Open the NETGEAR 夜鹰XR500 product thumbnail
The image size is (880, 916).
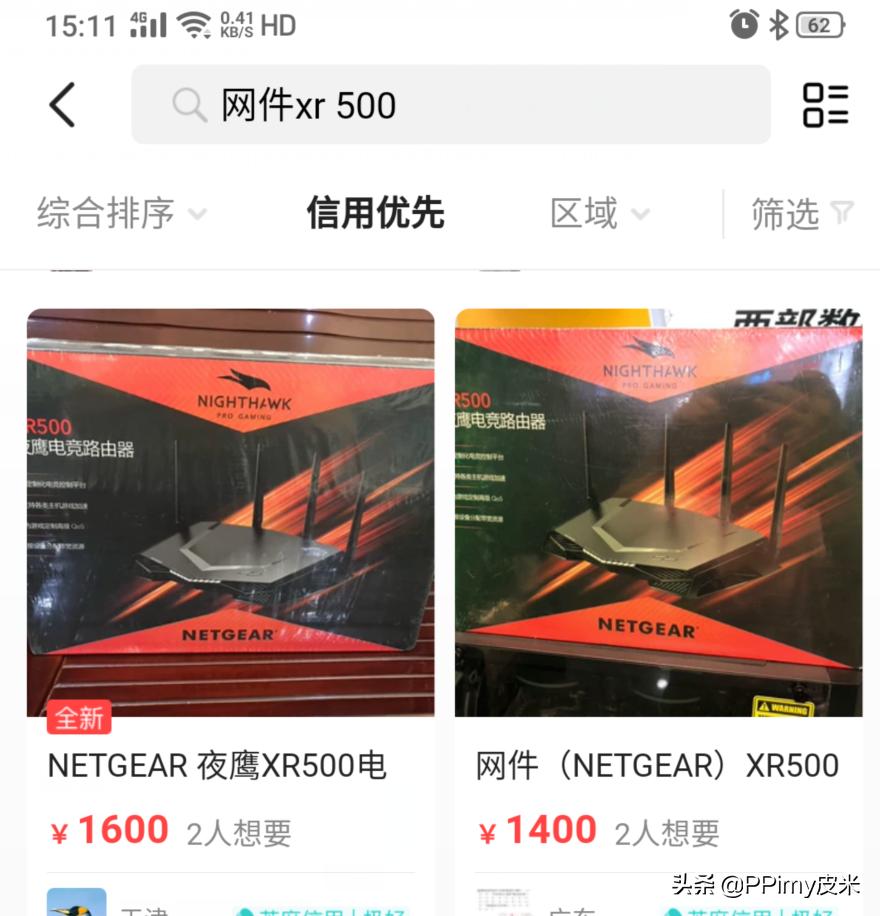[x=230, y=512]
